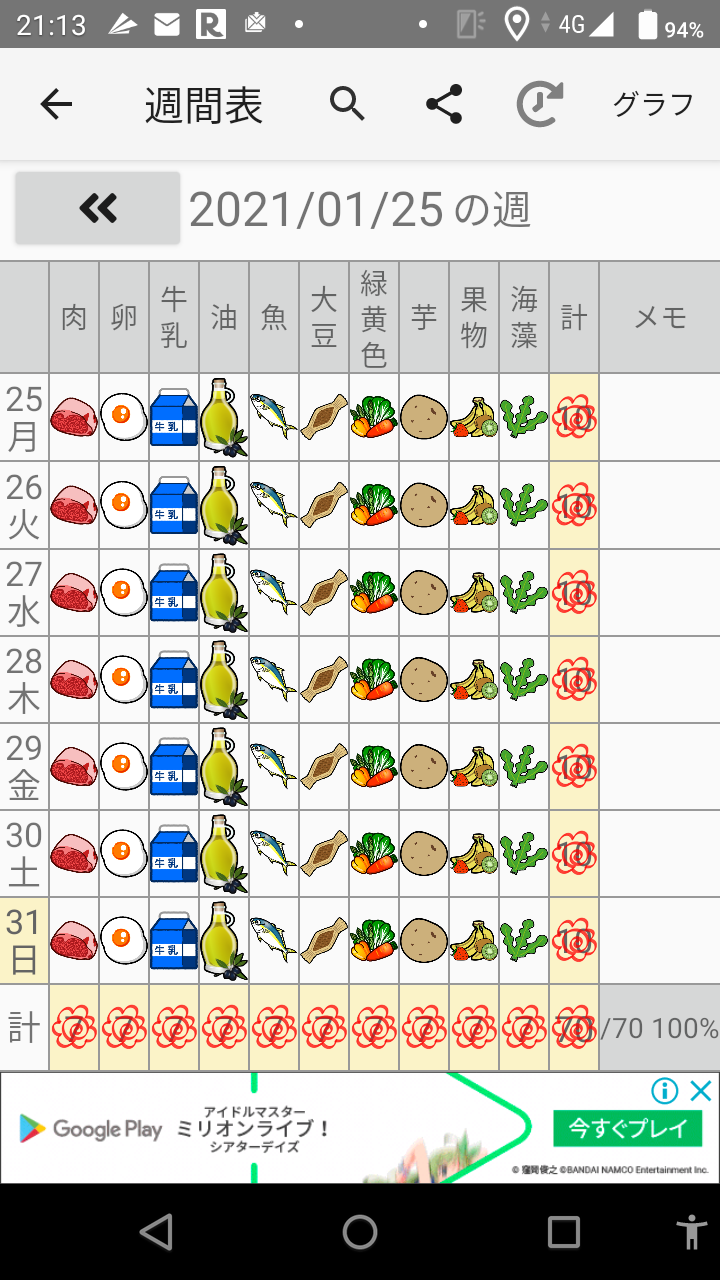Close the ad banner
The height and width of the screenshot is (1280, 720).
tap(702, 1090)
